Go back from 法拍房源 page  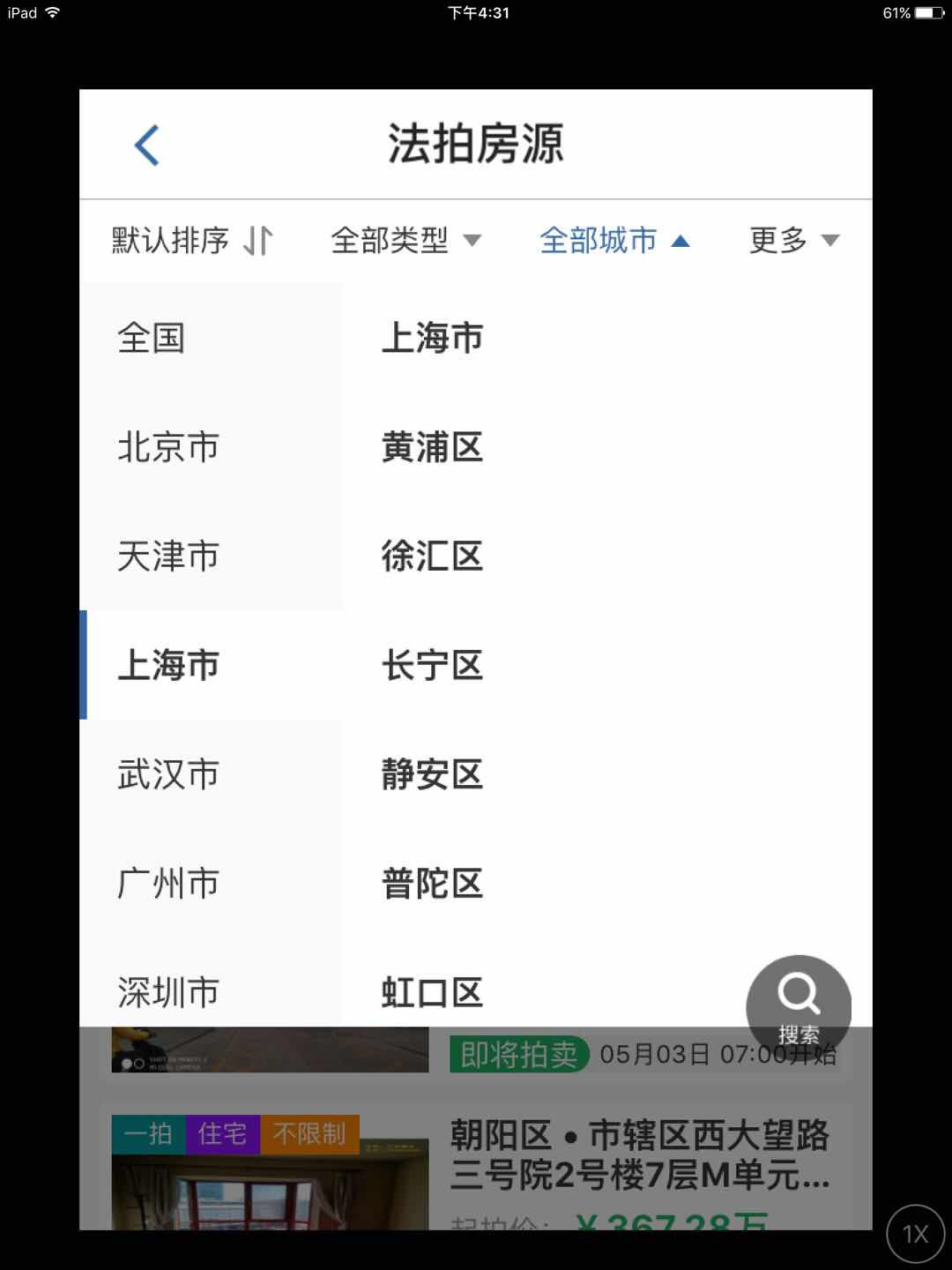tap(146, 145)
